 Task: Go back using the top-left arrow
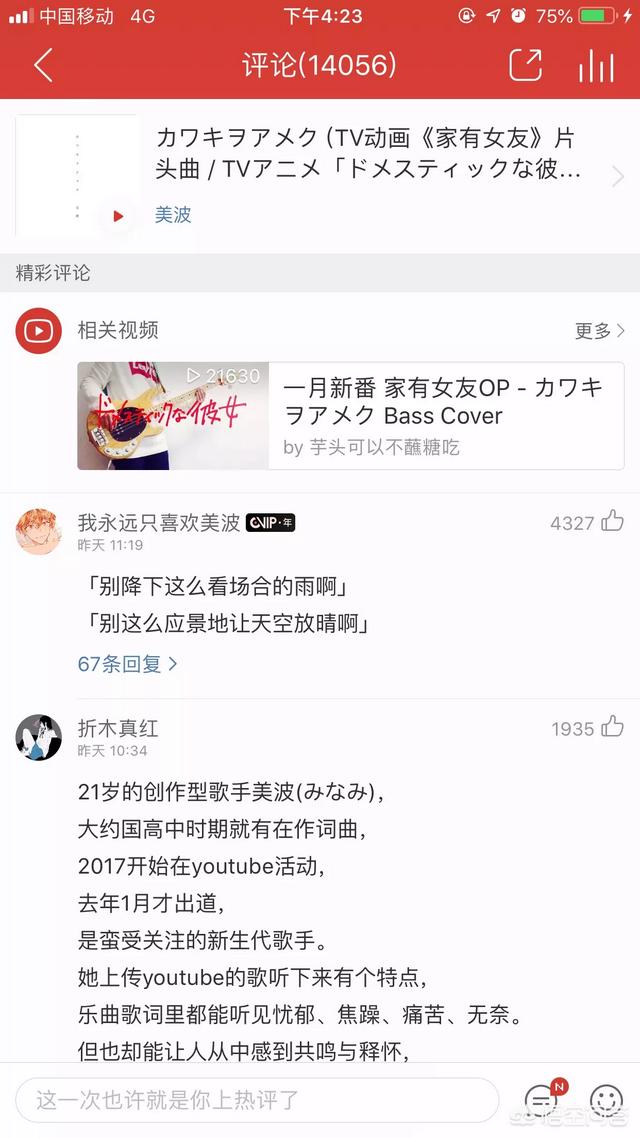pos(44,65)
